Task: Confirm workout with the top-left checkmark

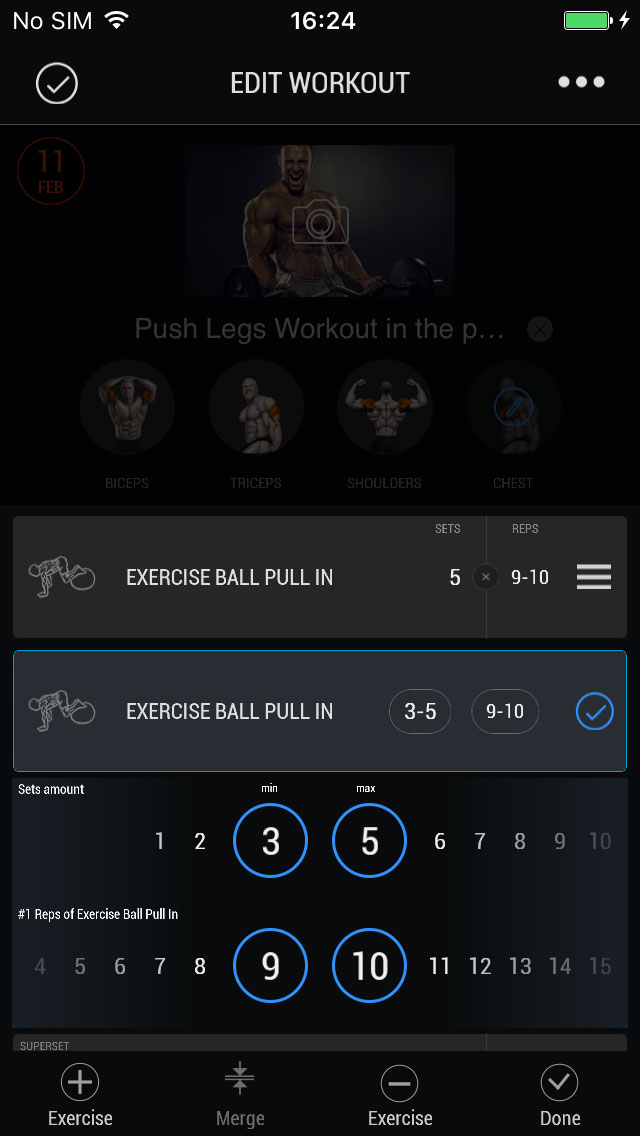Action: point(57,83)
